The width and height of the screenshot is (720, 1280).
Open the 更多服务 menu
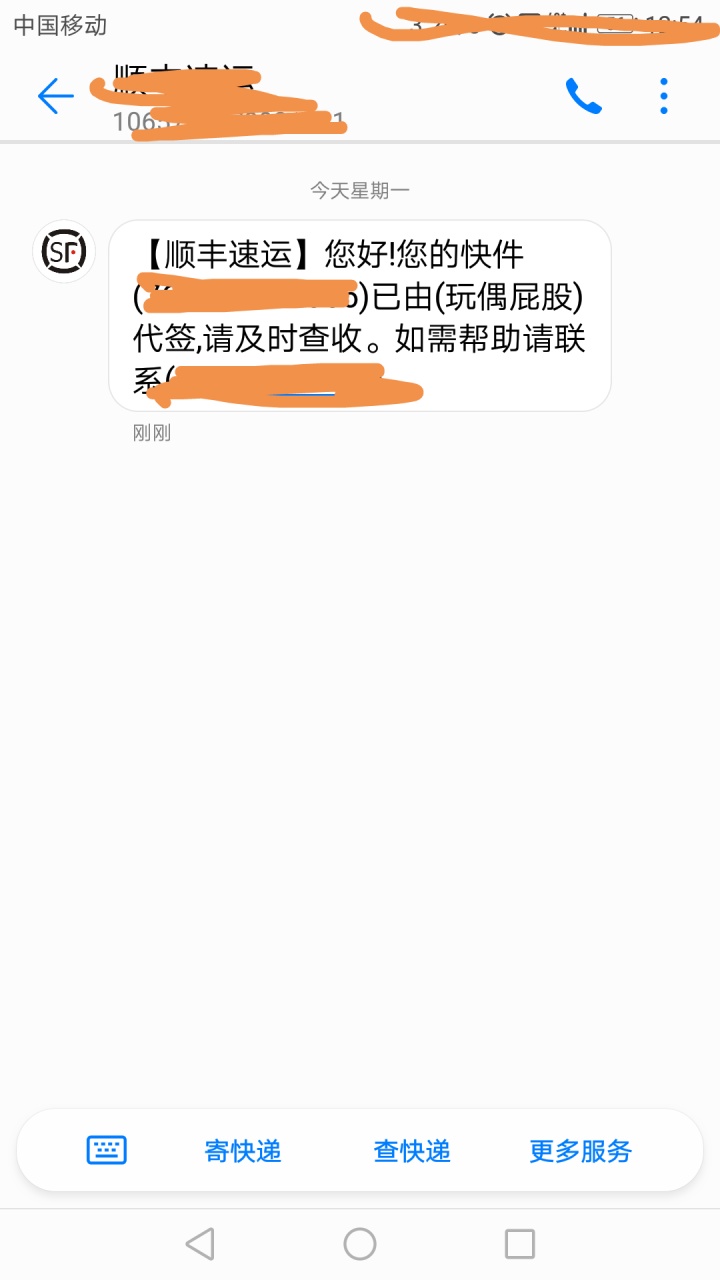581,1151
